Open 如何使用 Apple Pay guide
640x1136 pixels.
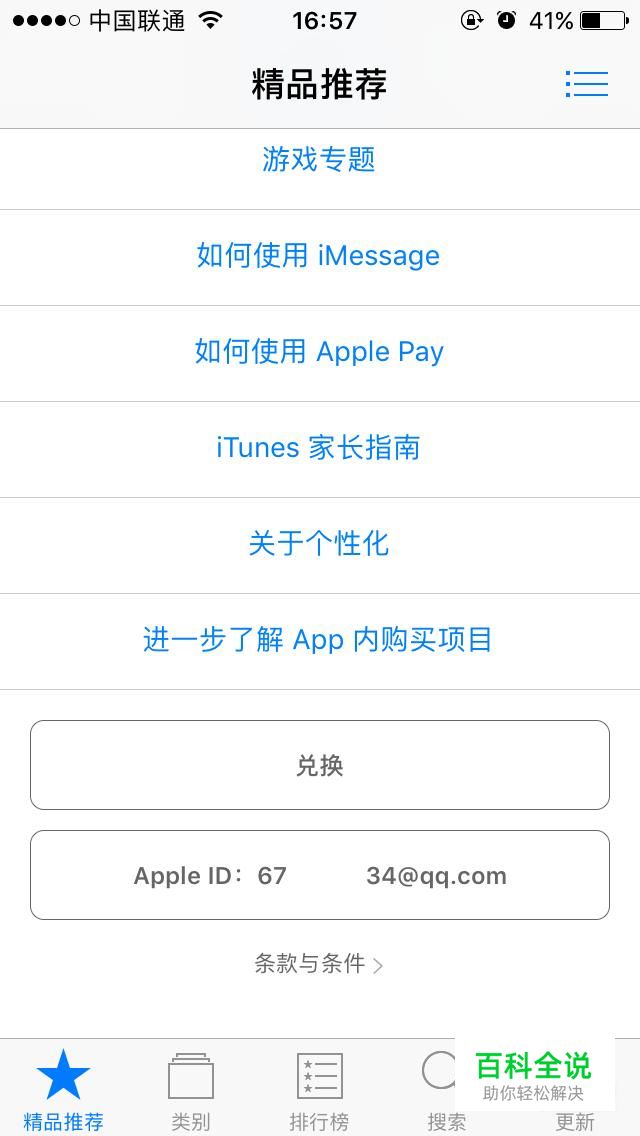pos(319,352)
